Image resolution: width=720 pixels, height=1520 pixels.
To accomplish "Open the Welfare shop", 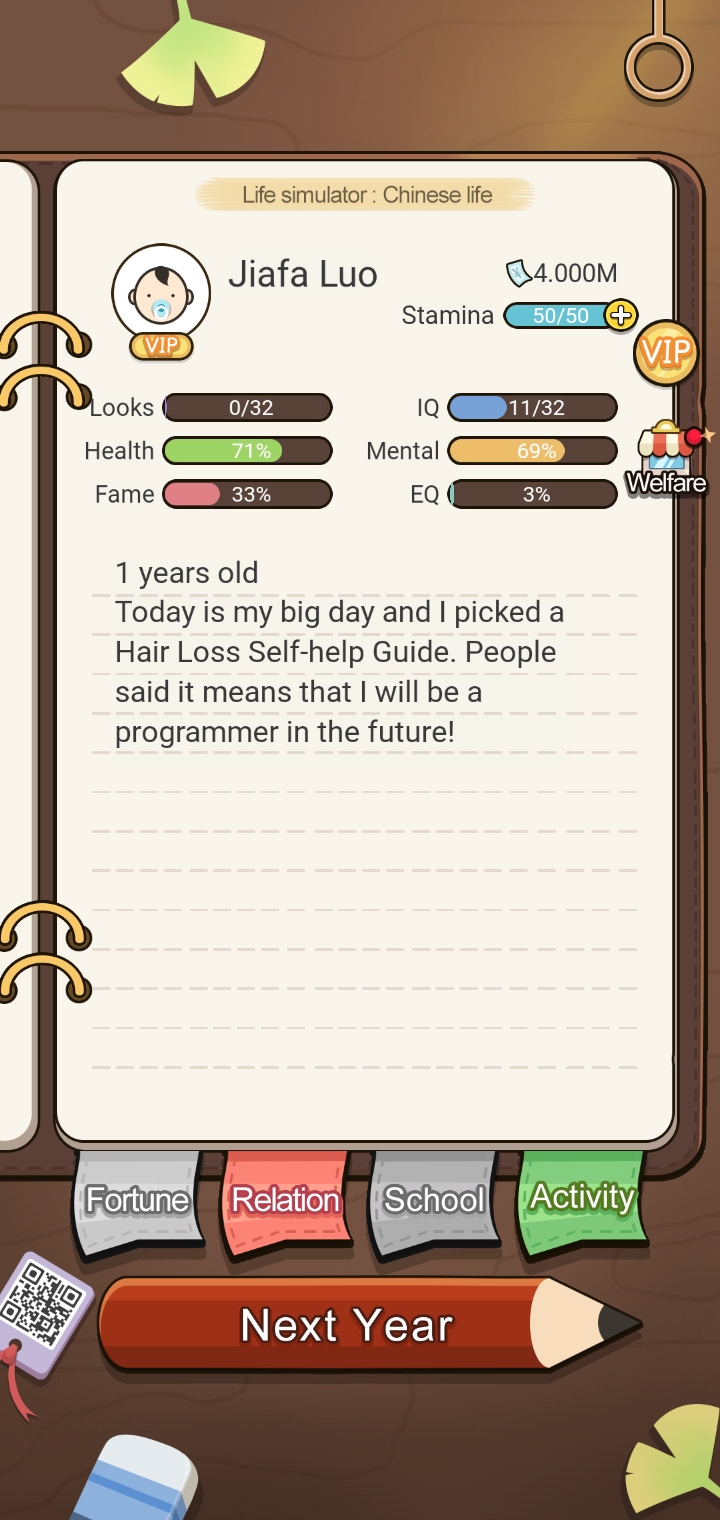I will pyautogui.click(x=667, y=460).
